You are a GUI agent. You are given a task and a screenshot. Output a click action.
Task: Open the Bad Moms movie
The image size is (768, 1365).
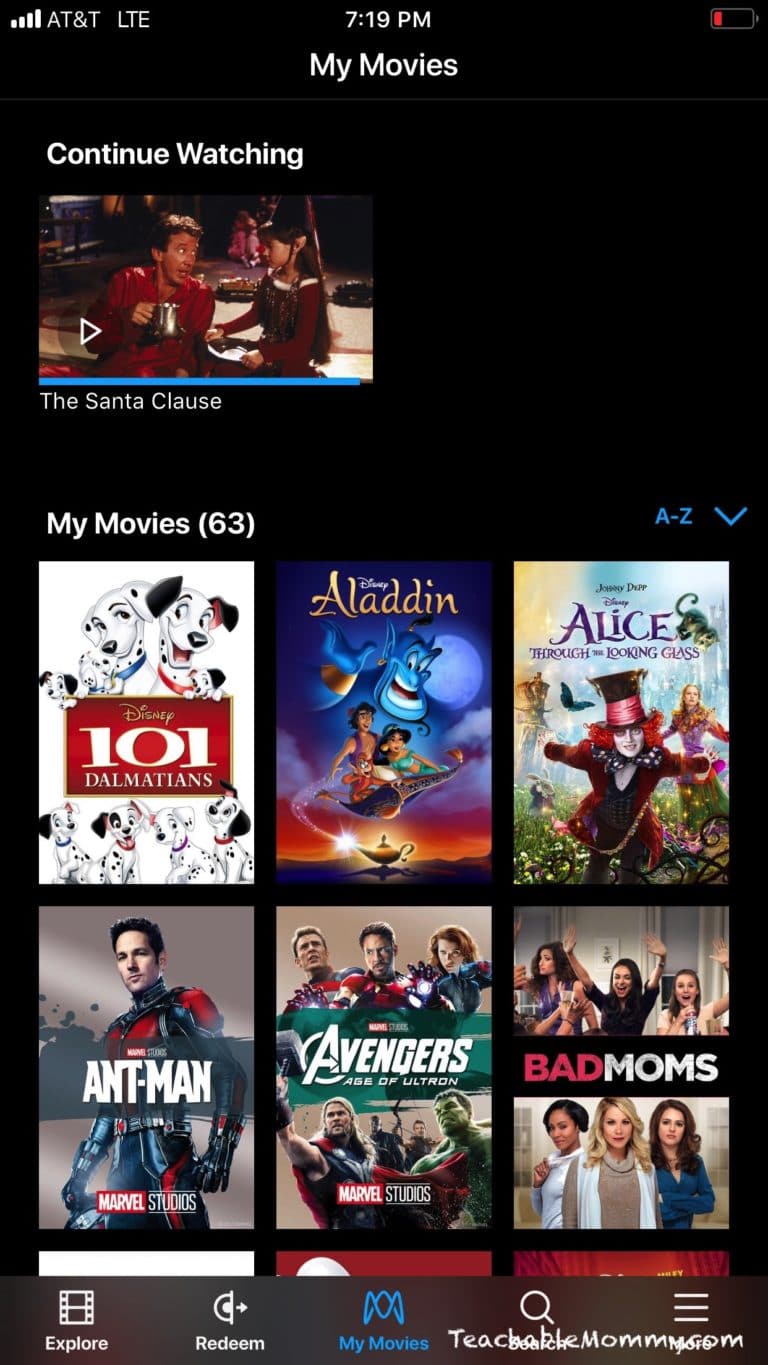pos(621,1067)
